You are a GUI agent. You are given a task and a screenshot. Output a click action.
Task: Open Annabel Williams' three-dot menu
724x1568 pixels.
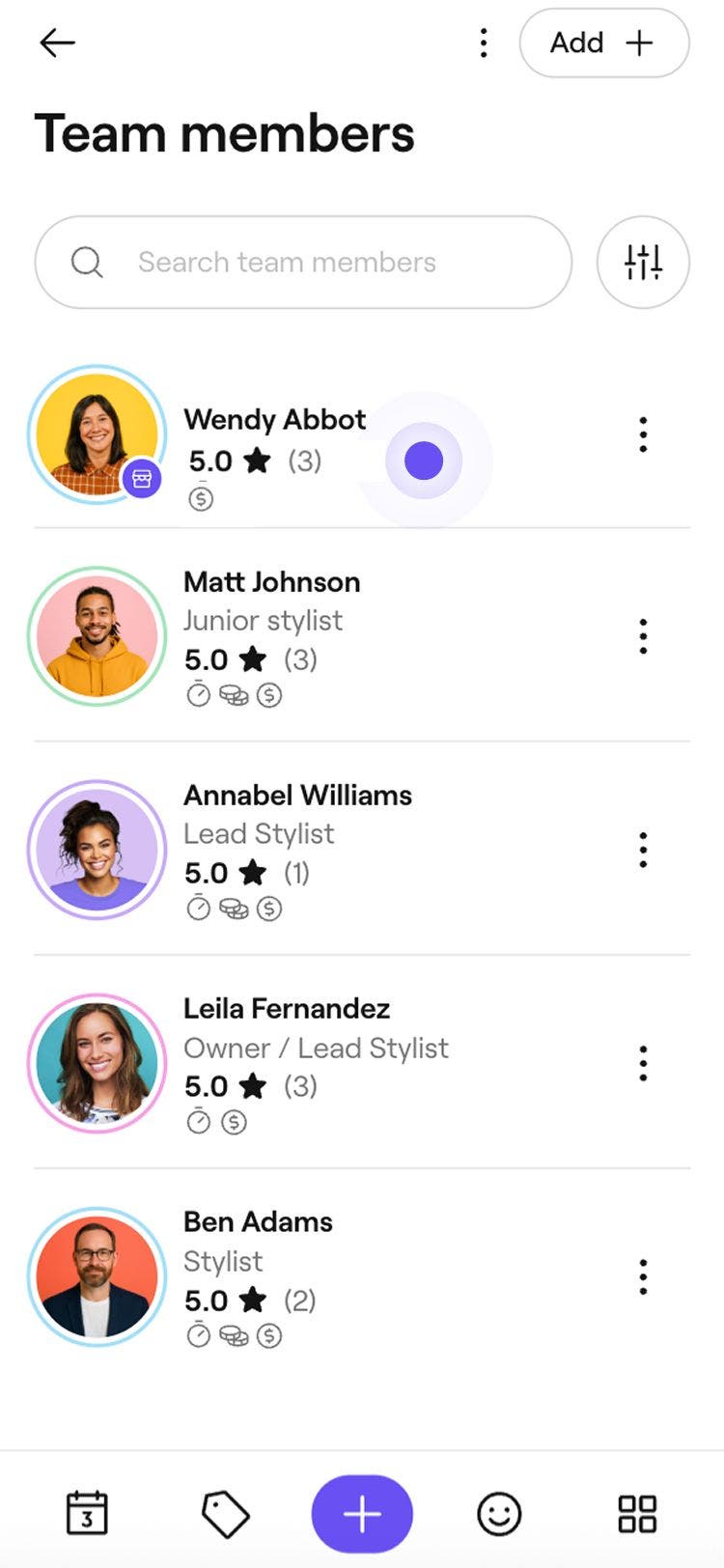pos(643,851)
